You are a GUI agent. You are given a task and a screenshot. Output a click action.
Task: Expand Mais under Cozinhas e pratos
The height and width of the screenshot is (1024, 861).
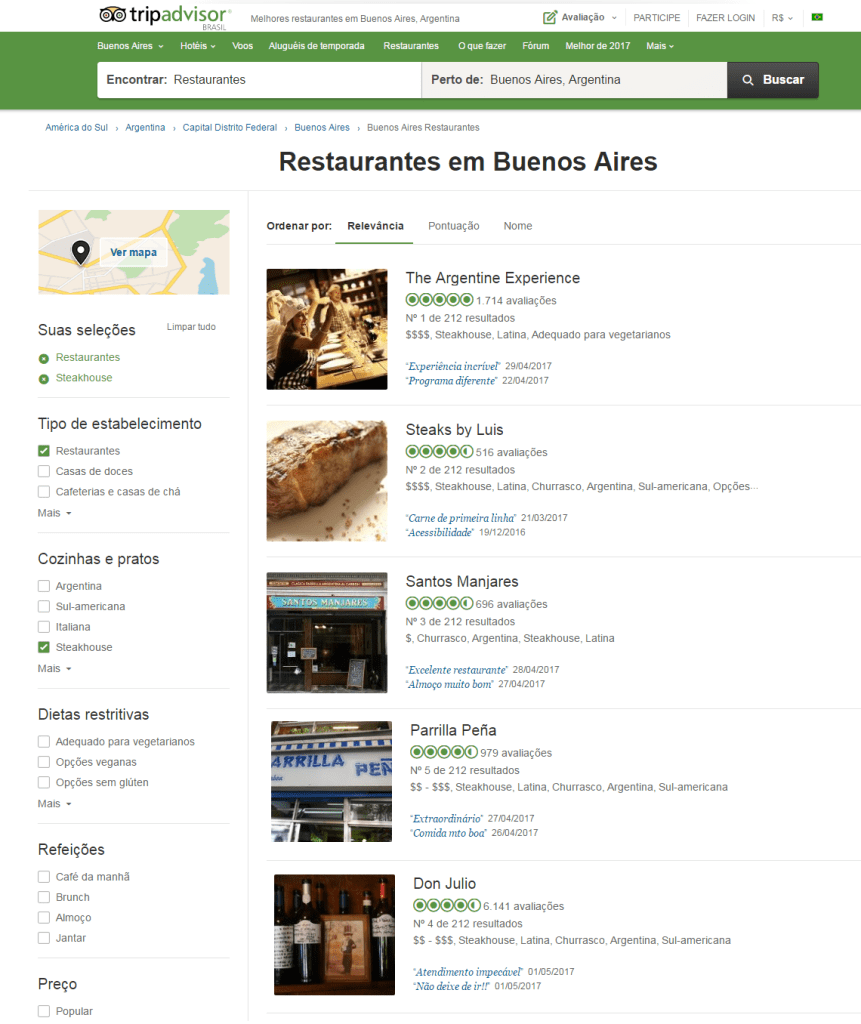tap(54, 668)
